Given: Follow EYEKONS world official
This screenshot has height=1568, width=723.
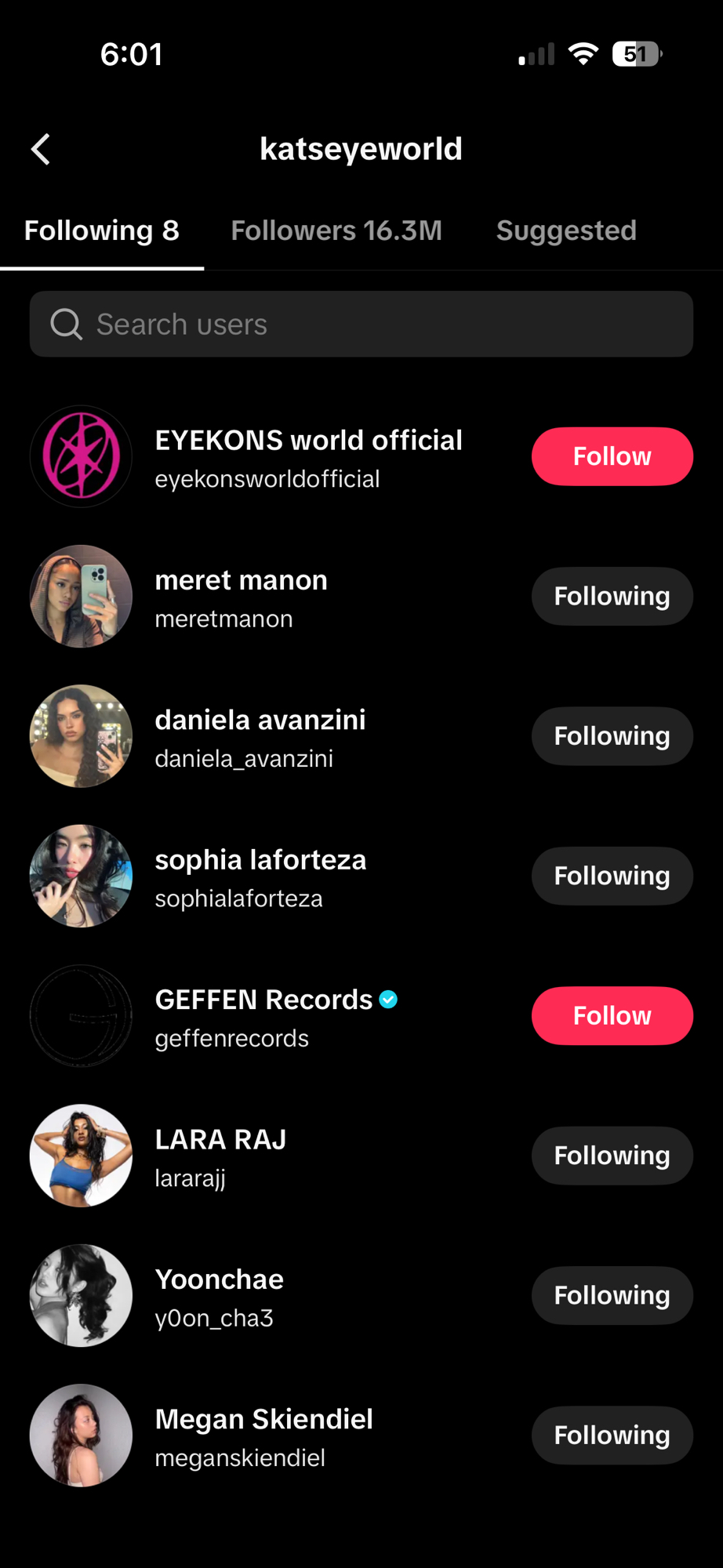Looking at the screenshot, I should [612, 456].
